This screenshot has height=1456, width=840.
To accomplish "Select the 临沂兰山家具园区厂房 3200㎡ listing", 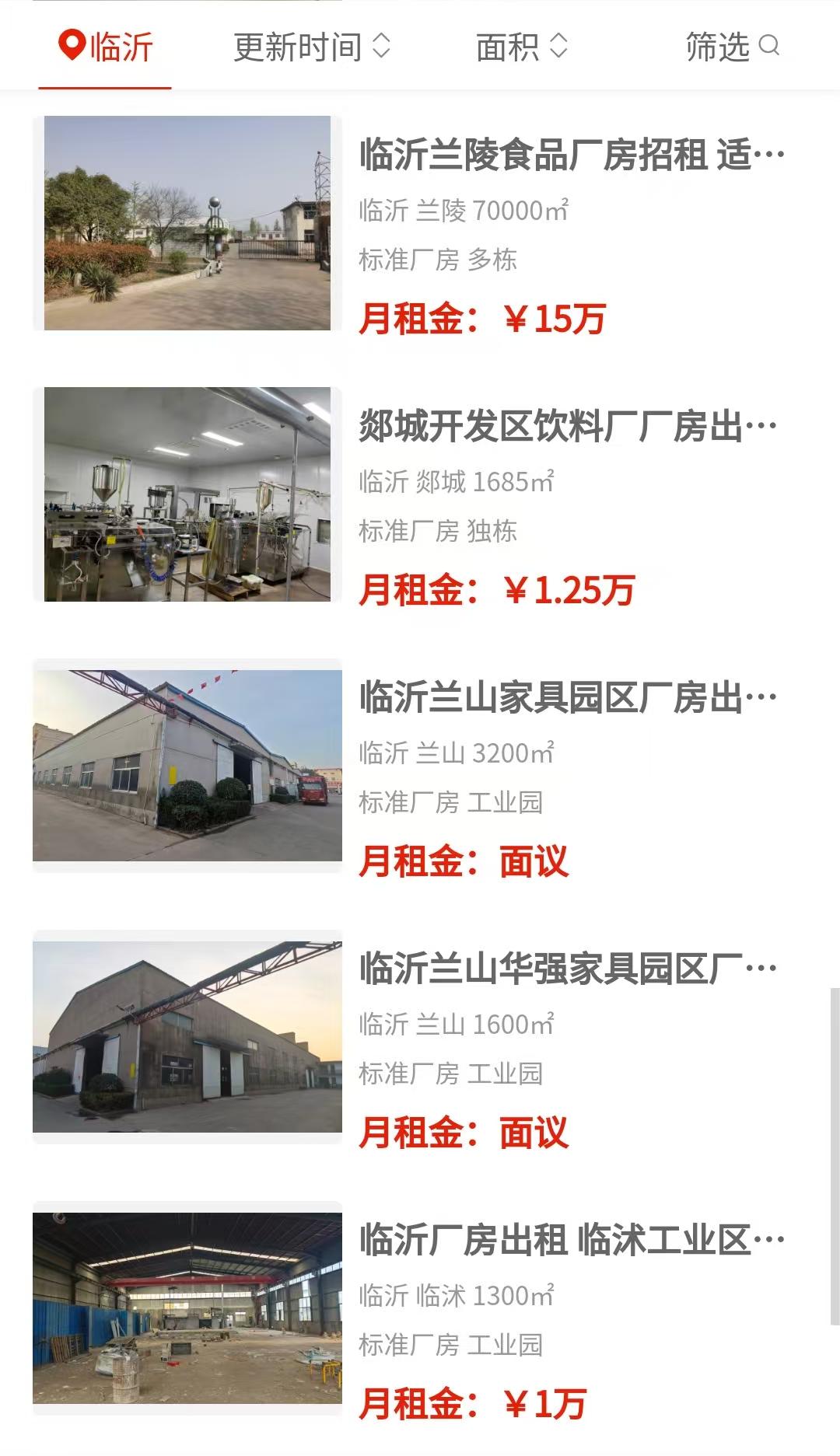I will click(x=568, y=697).
